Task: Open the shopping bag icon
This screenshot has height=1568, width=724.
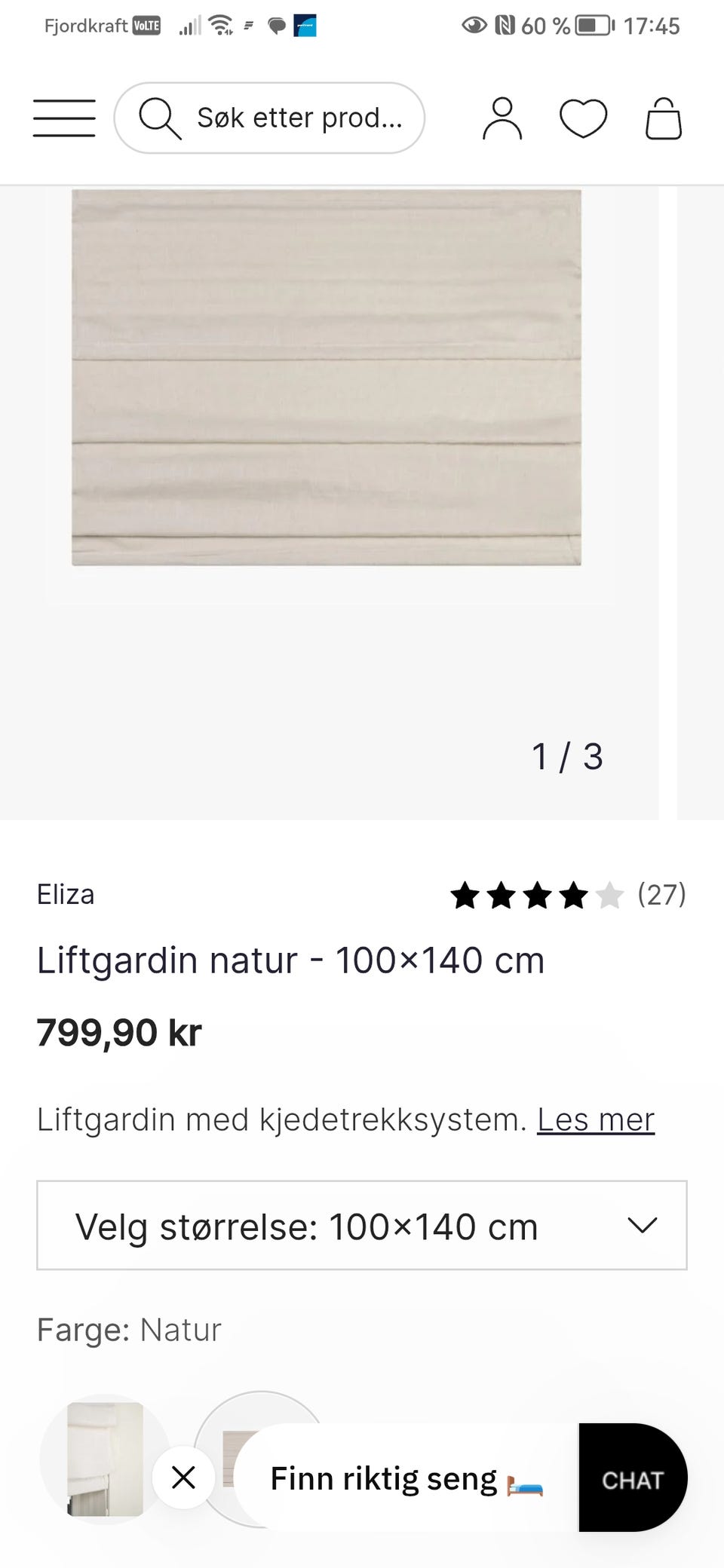Action: tap(663, 118)
